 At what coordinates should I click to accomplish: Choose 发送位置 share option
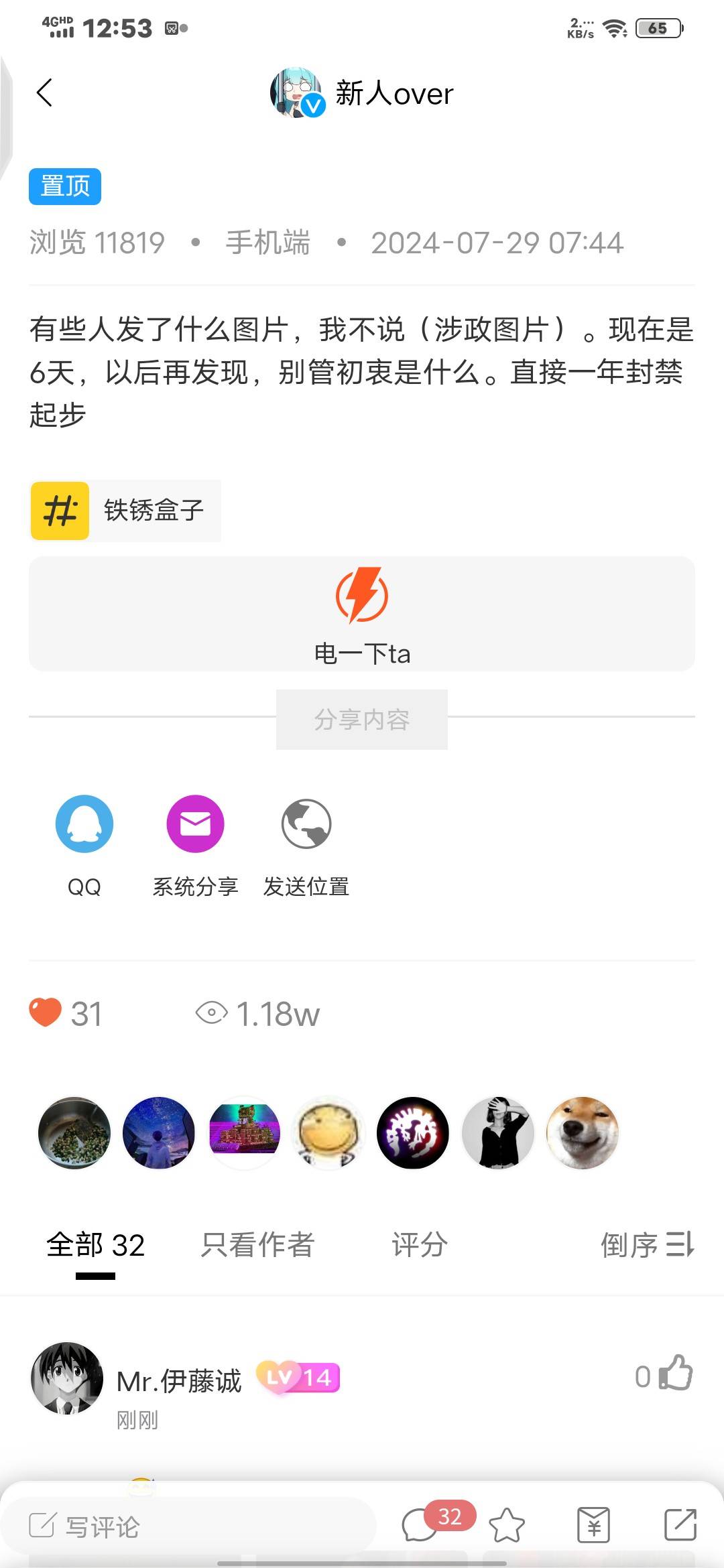point(306,824)
